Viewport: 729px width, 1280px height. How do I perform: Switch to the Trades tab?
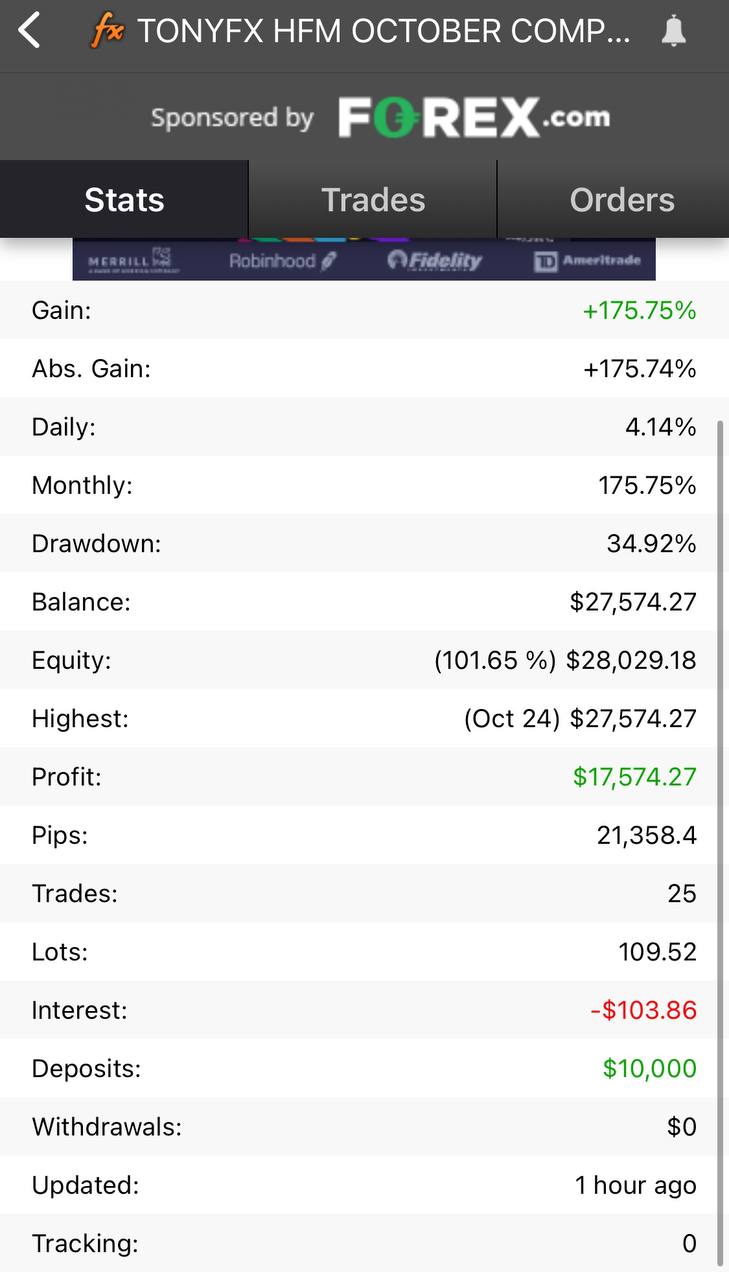coord(373,200)
